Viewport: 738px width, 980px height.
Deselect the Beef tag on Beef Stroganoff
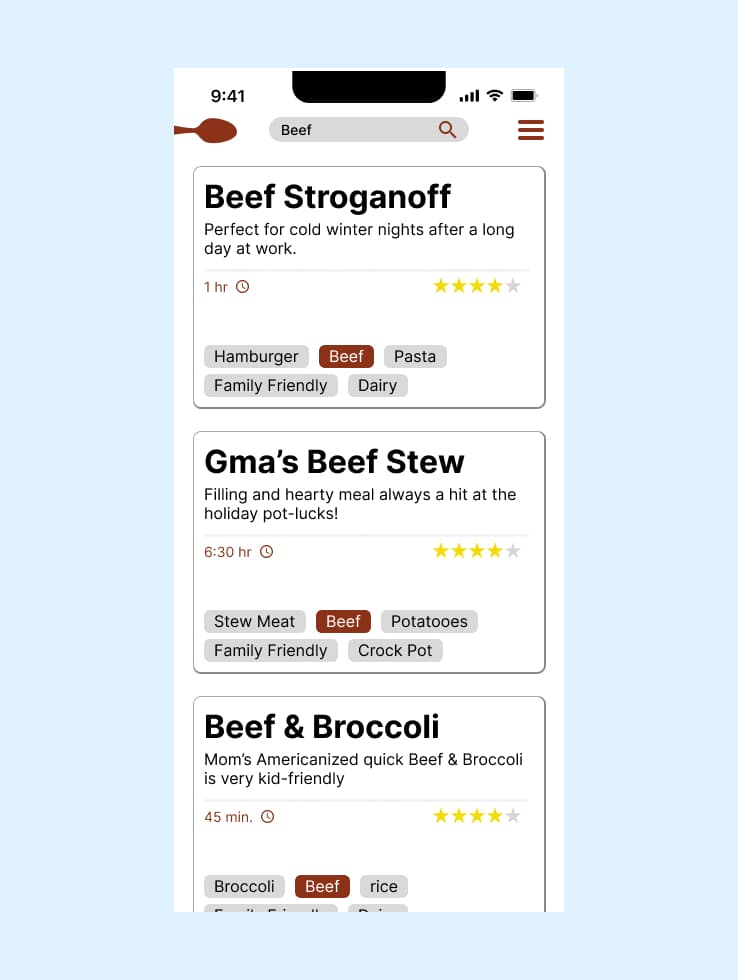pos(346,356)
